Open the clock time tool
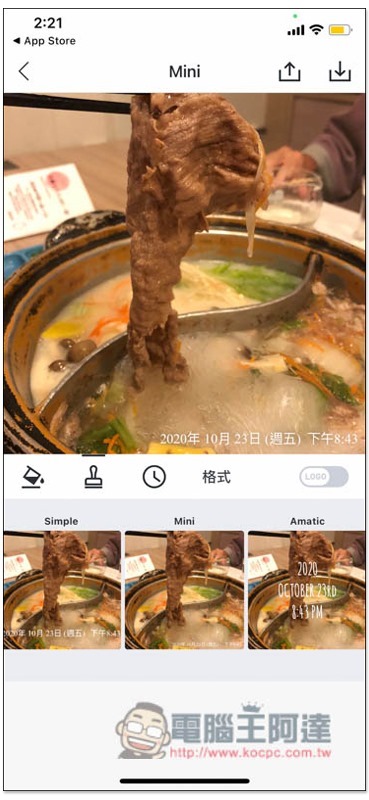This screenshot has height=800, width=369. coord(154,478)
